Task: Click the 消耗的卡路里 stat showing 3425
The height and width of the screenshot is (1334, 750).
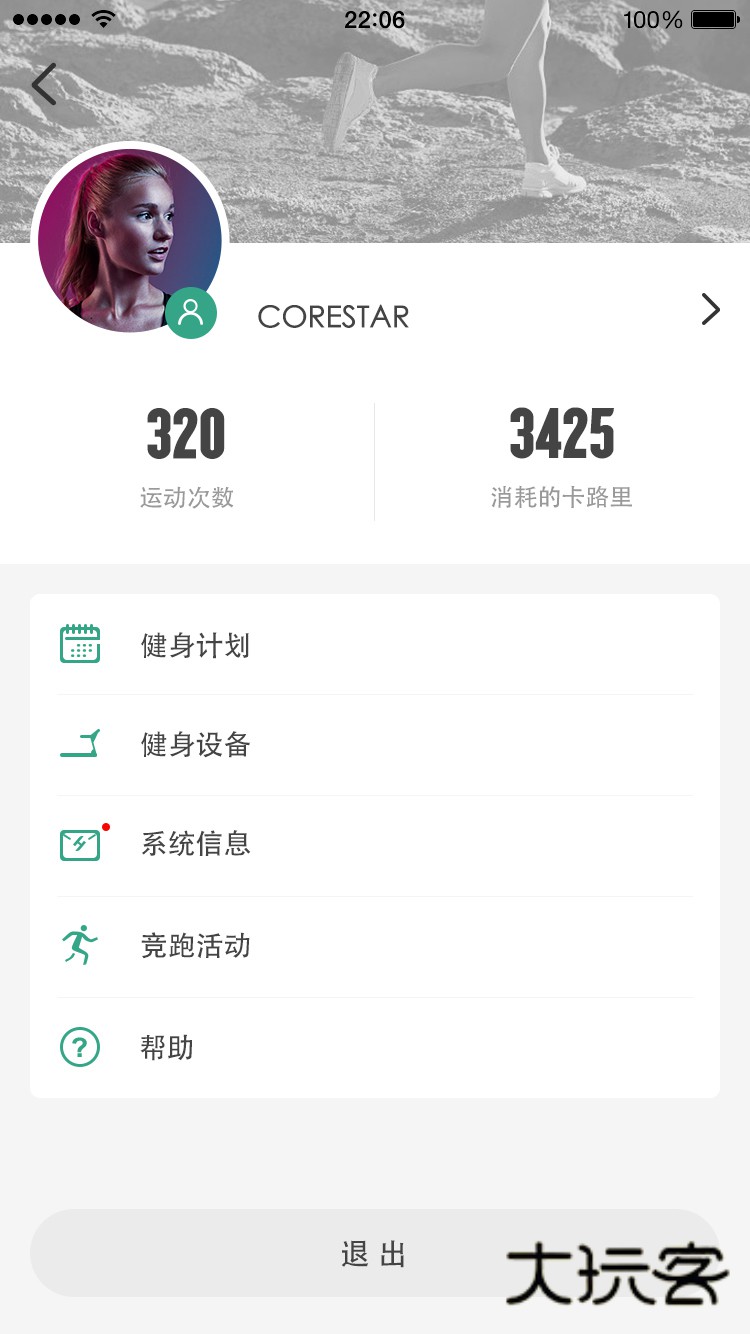Action: click(562, 455)
